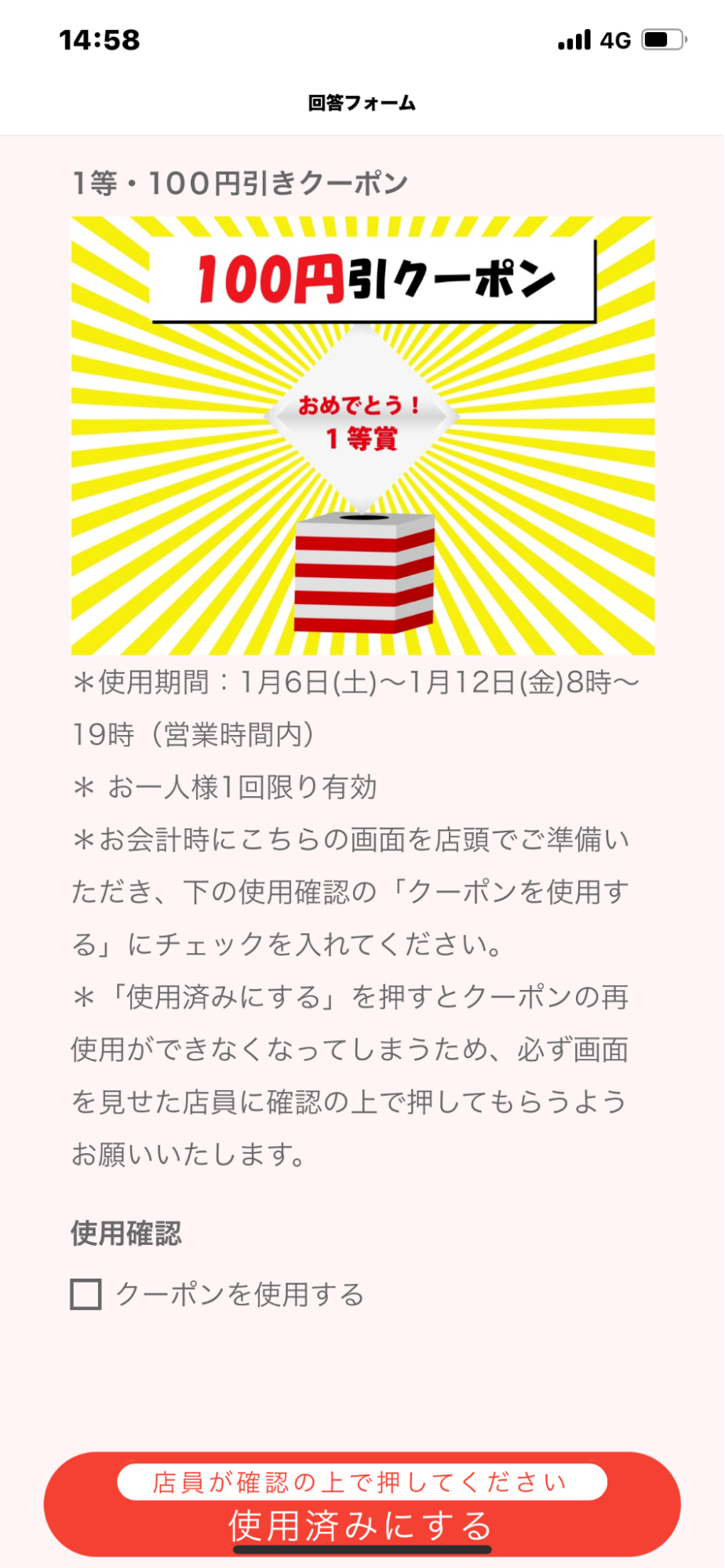The width and height of the screenshot is (725, 1568).
Task: Tap the 4G network indicator
Action: (x=617, y=43)
